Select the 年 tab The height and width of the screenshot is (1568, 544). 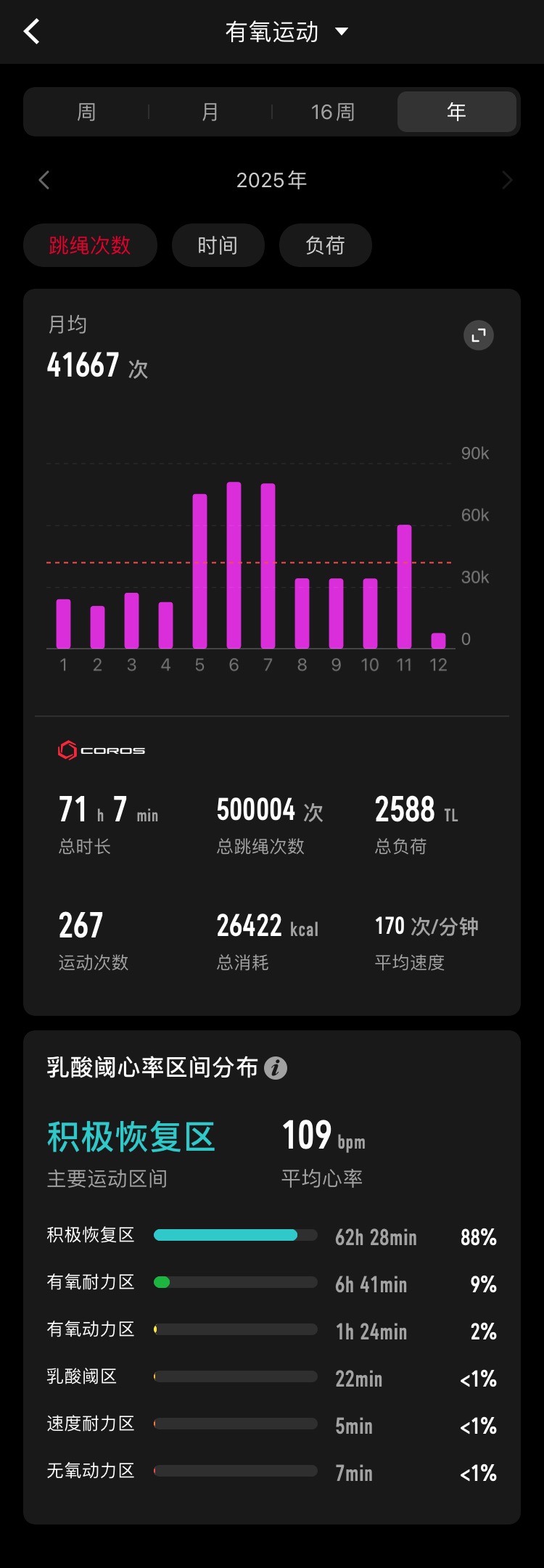click(x=456, y=112)
